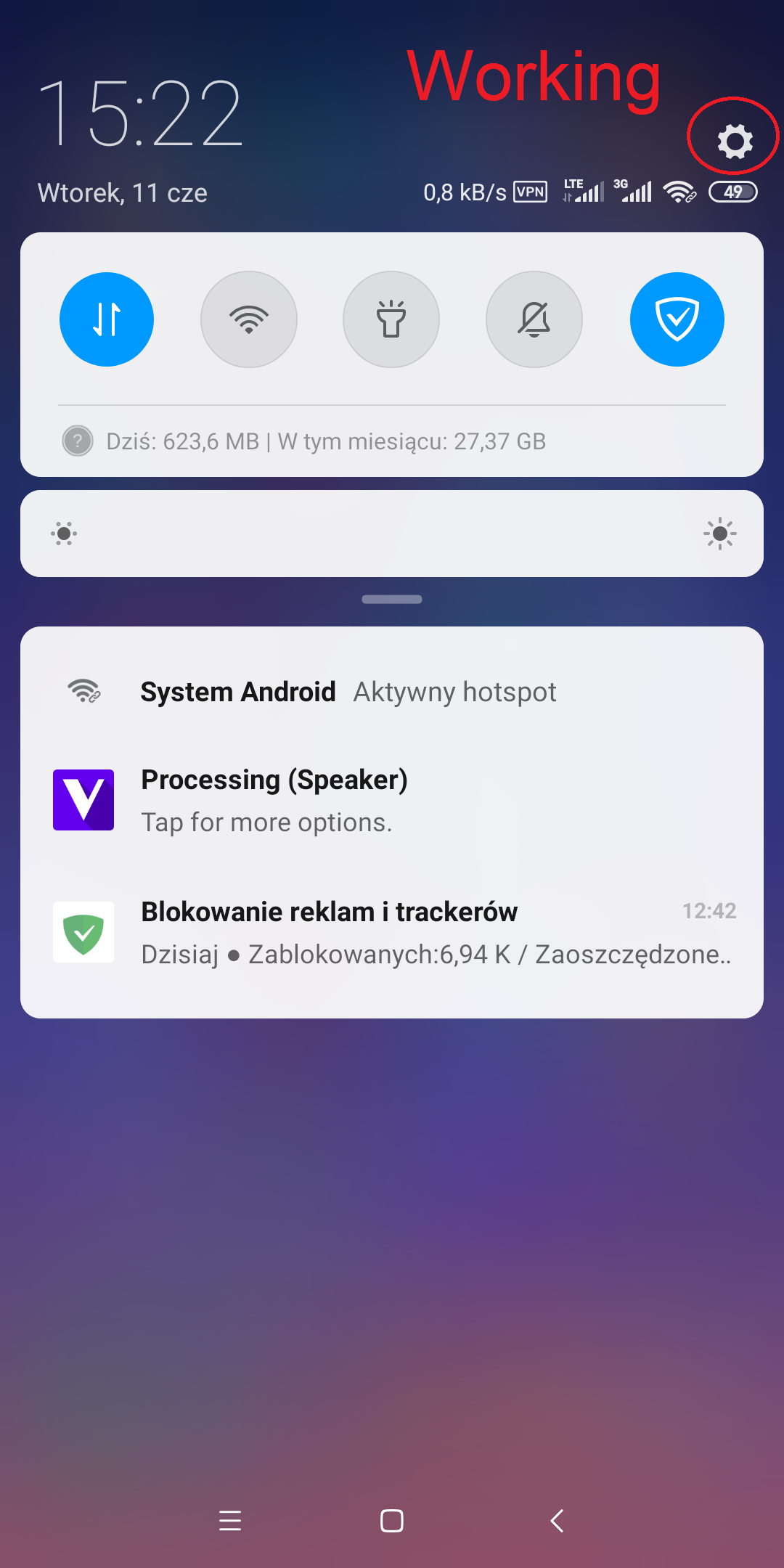Image resolution: width=784 pixels, height=1568 pixels.
Task: Turn off the mobile data toggle
Action: (107, 319)
